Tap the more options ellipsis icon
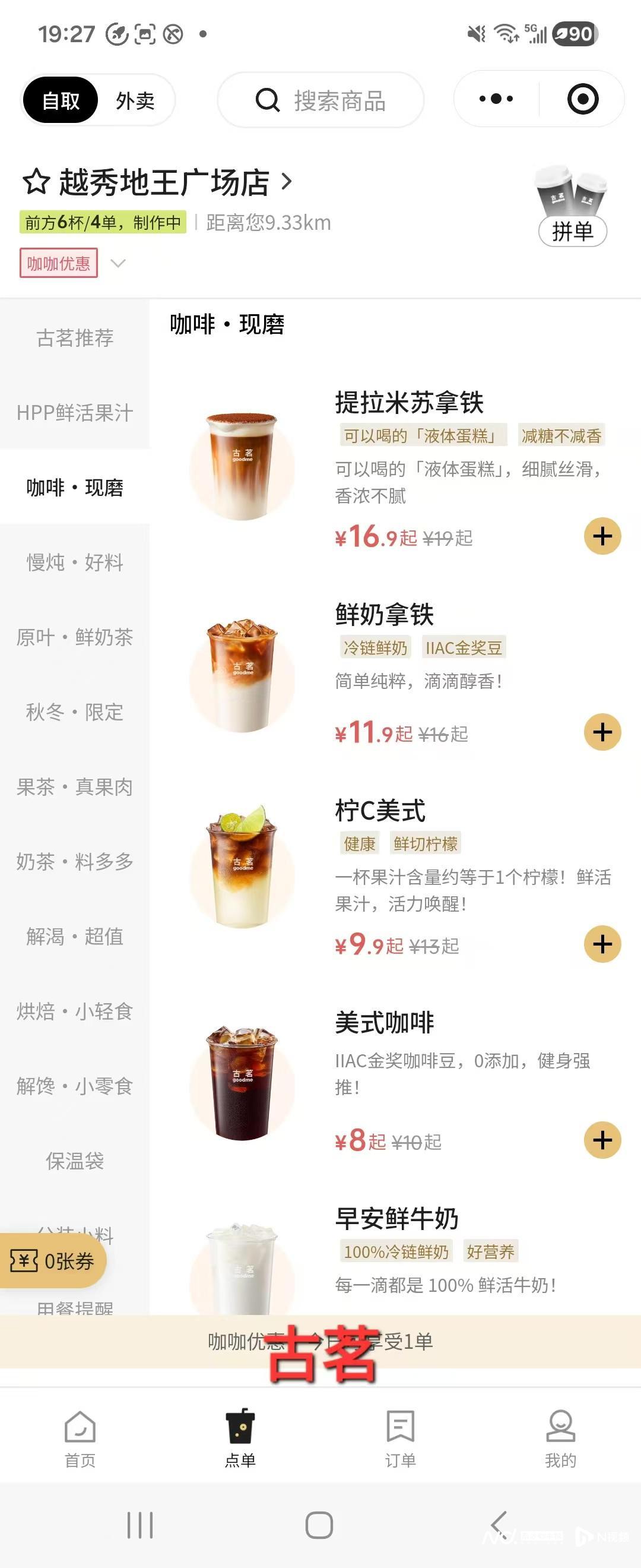The image size is (641, 1568). (495, 99)
